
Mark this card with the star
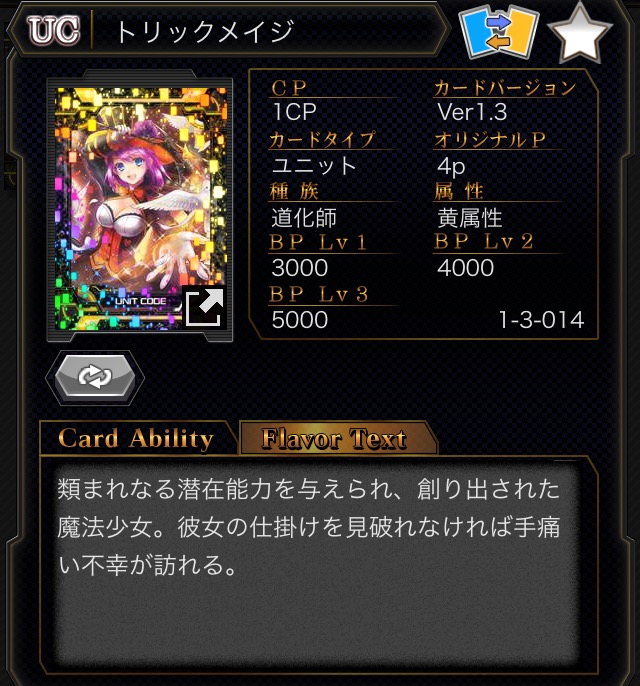(x=581, y=33)
